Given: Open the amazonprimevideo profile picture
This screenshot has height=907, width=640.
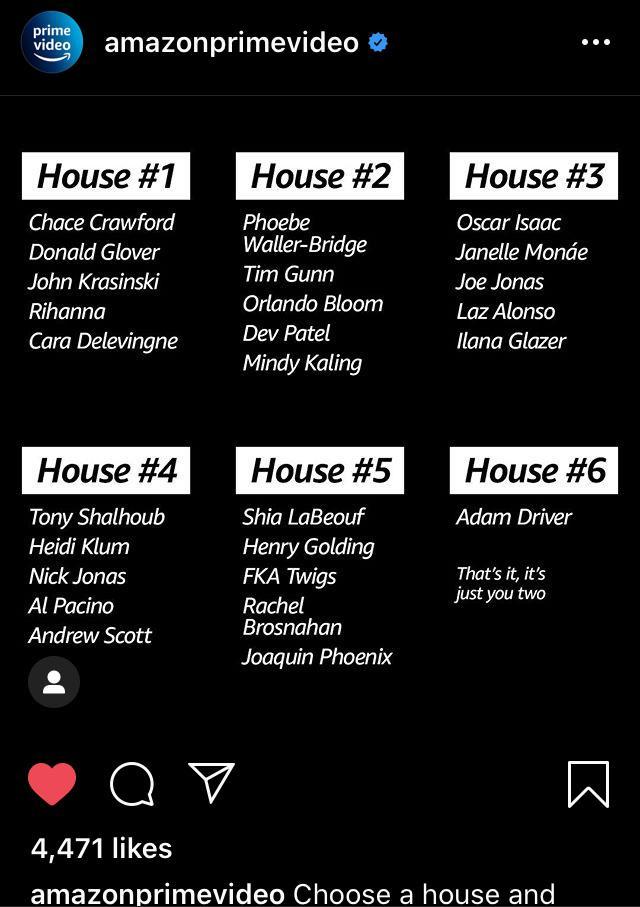Looking at the screenshot, I should point(52,43).
